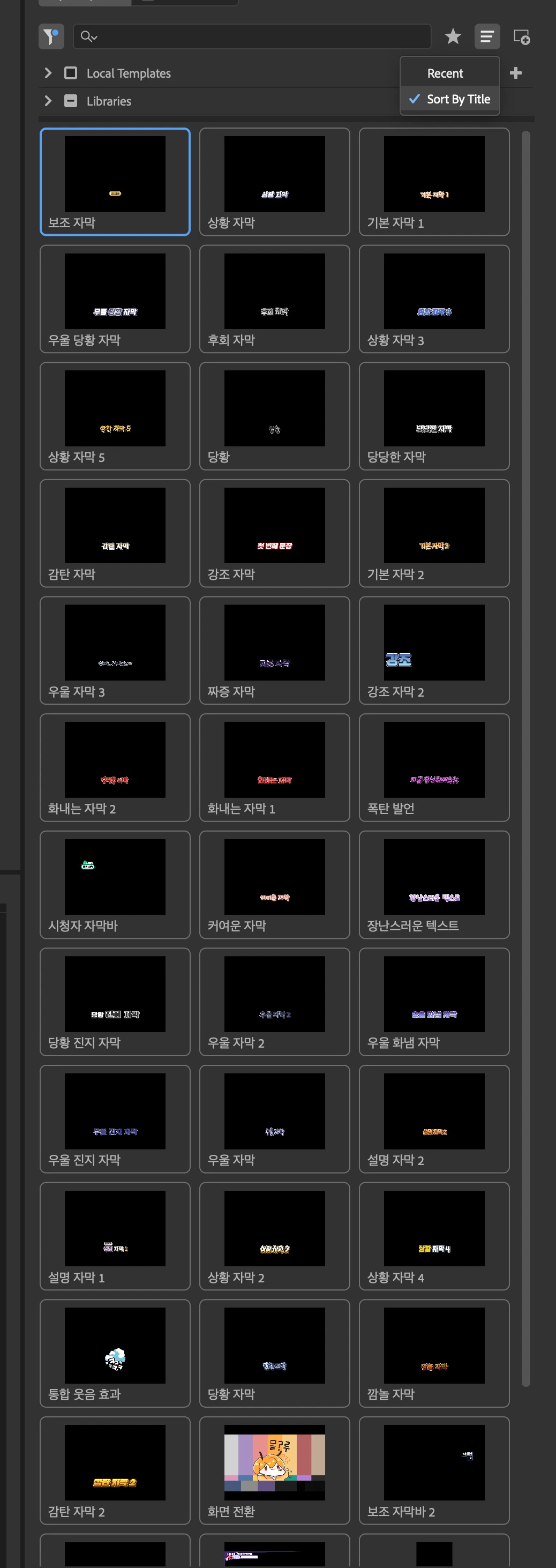Open the 폭탄 발언 template
The height and width of the screenshot is (1568, 556).
[x=434, y=767]
